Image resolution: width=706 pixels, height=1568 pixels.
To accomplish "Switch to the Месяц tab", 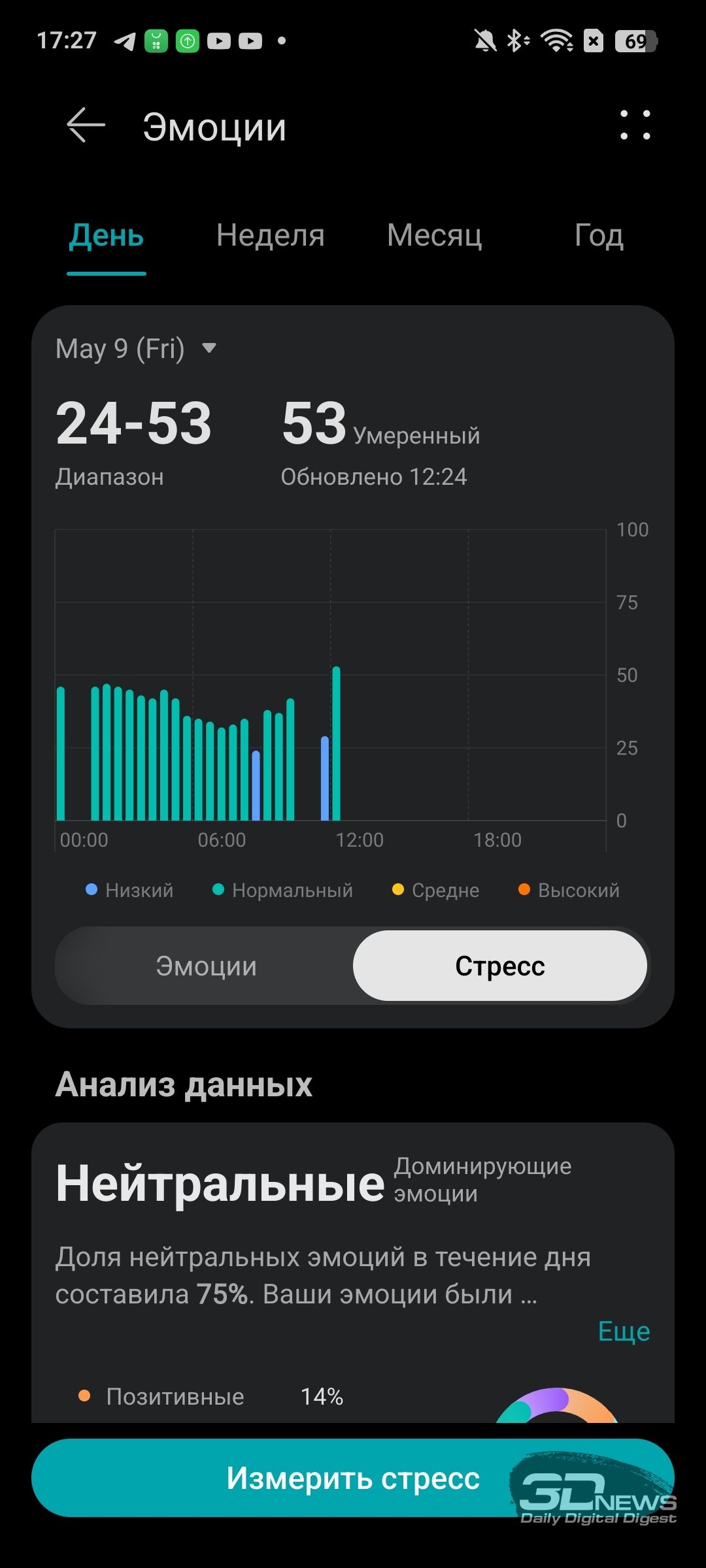I will coord(435,235).
